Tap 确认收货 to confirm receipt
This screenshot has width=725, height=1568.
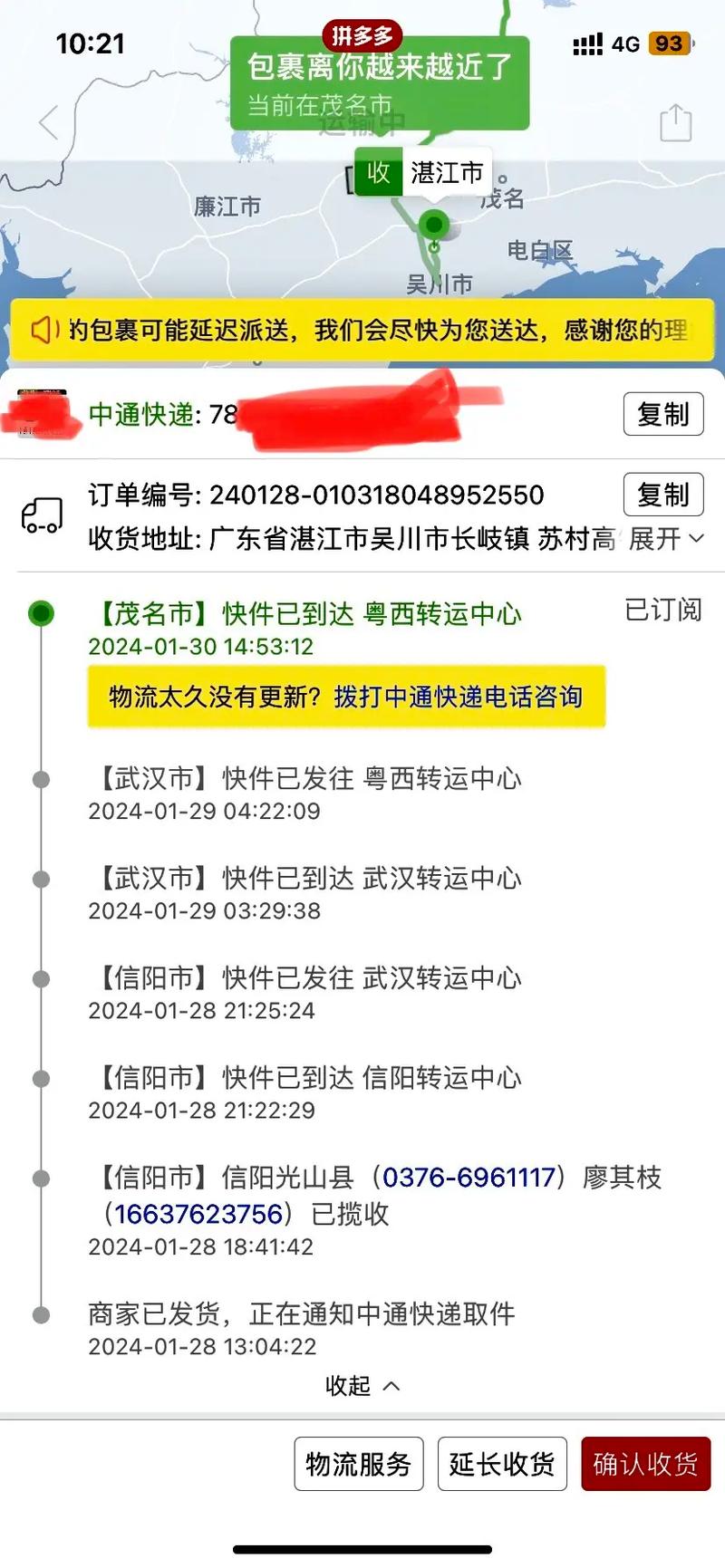tap(645, 1462)
